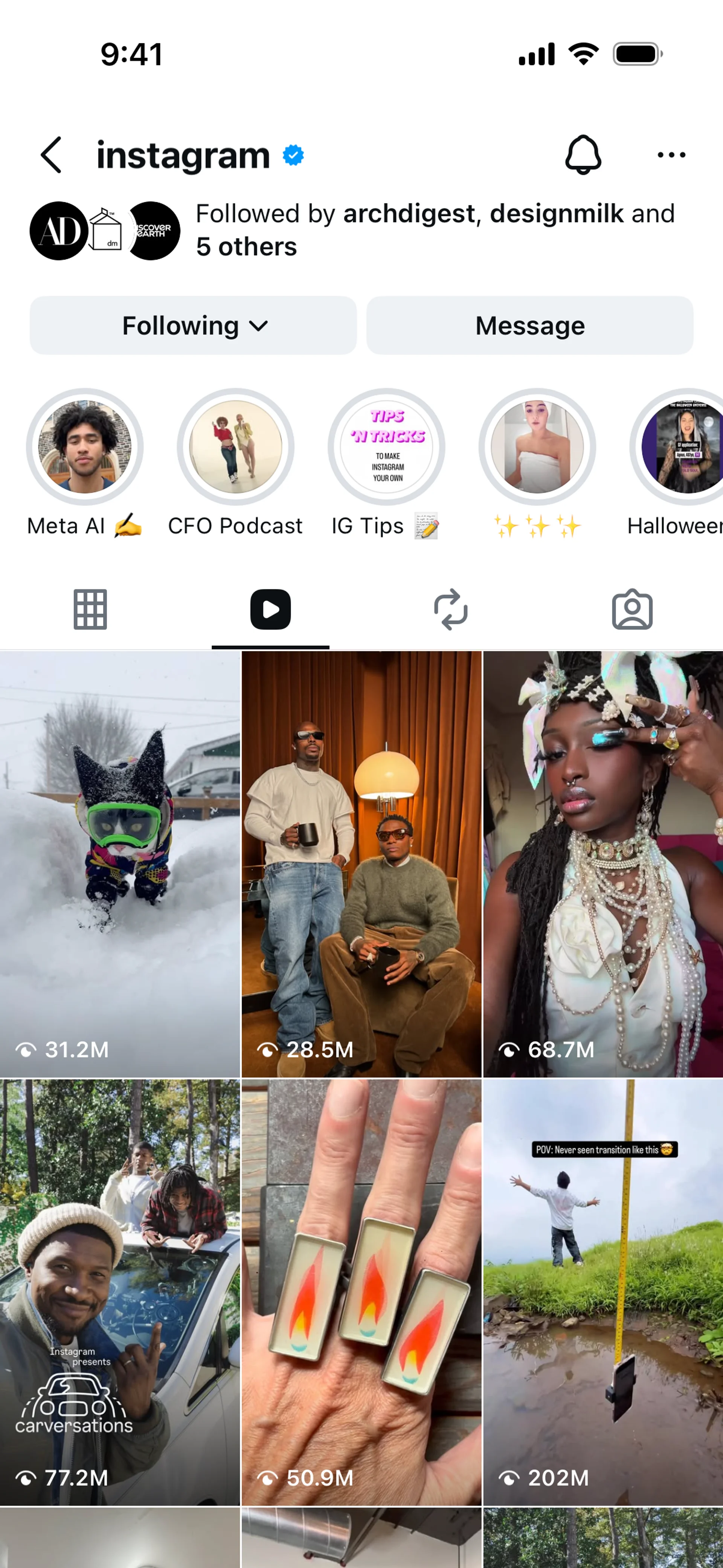Watch the reel with 68.7M views
This screenshot has height=1568, width=723.
pos(602,864)
